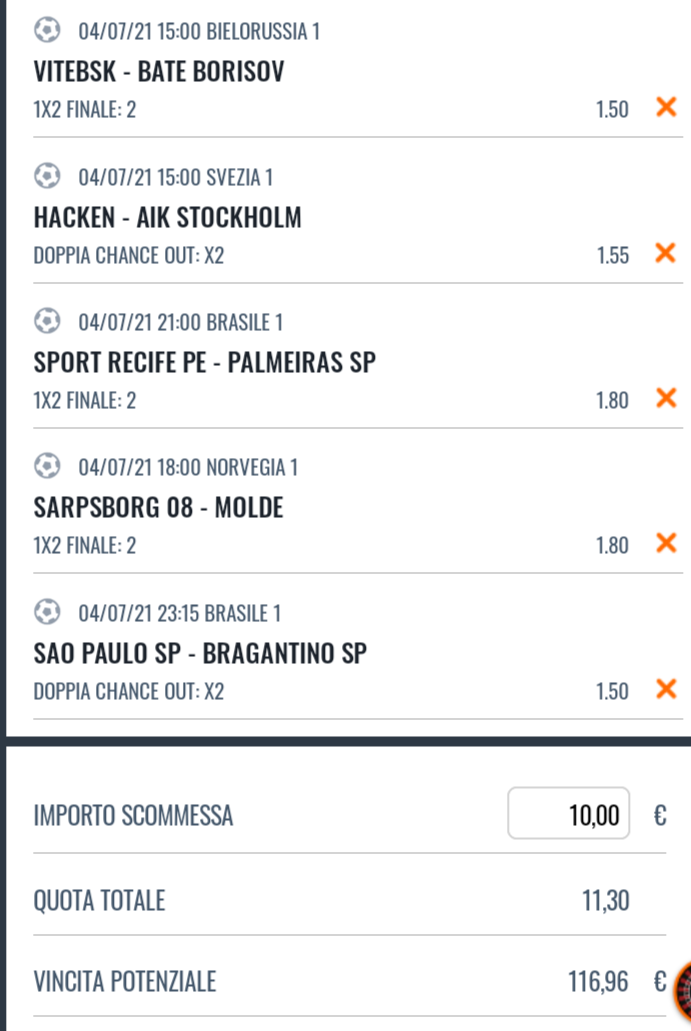Image resolution: width=691 pixels, height=1031 pixels.
Task: Remove Vitebsk - Bate Borisov bet from slip
Action: pos(665,107)
